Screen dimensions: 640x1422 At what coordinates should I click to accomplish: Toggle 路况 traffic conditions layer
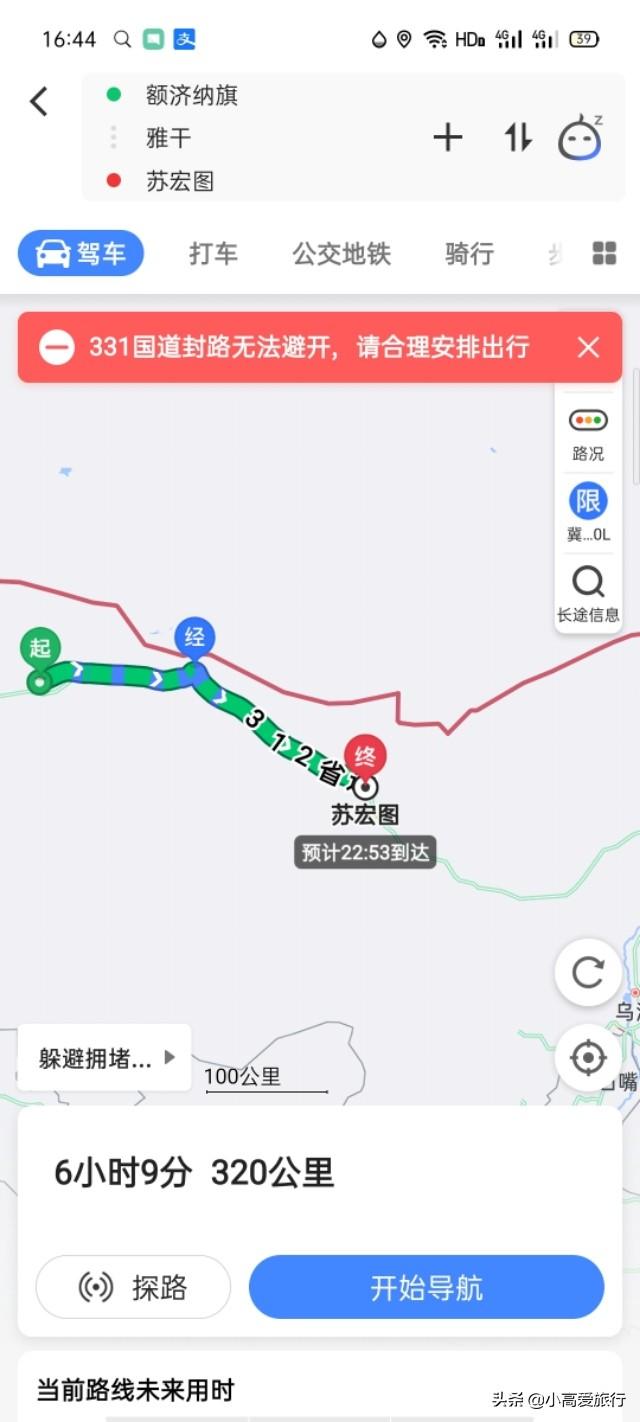click(x=588, y=434)
